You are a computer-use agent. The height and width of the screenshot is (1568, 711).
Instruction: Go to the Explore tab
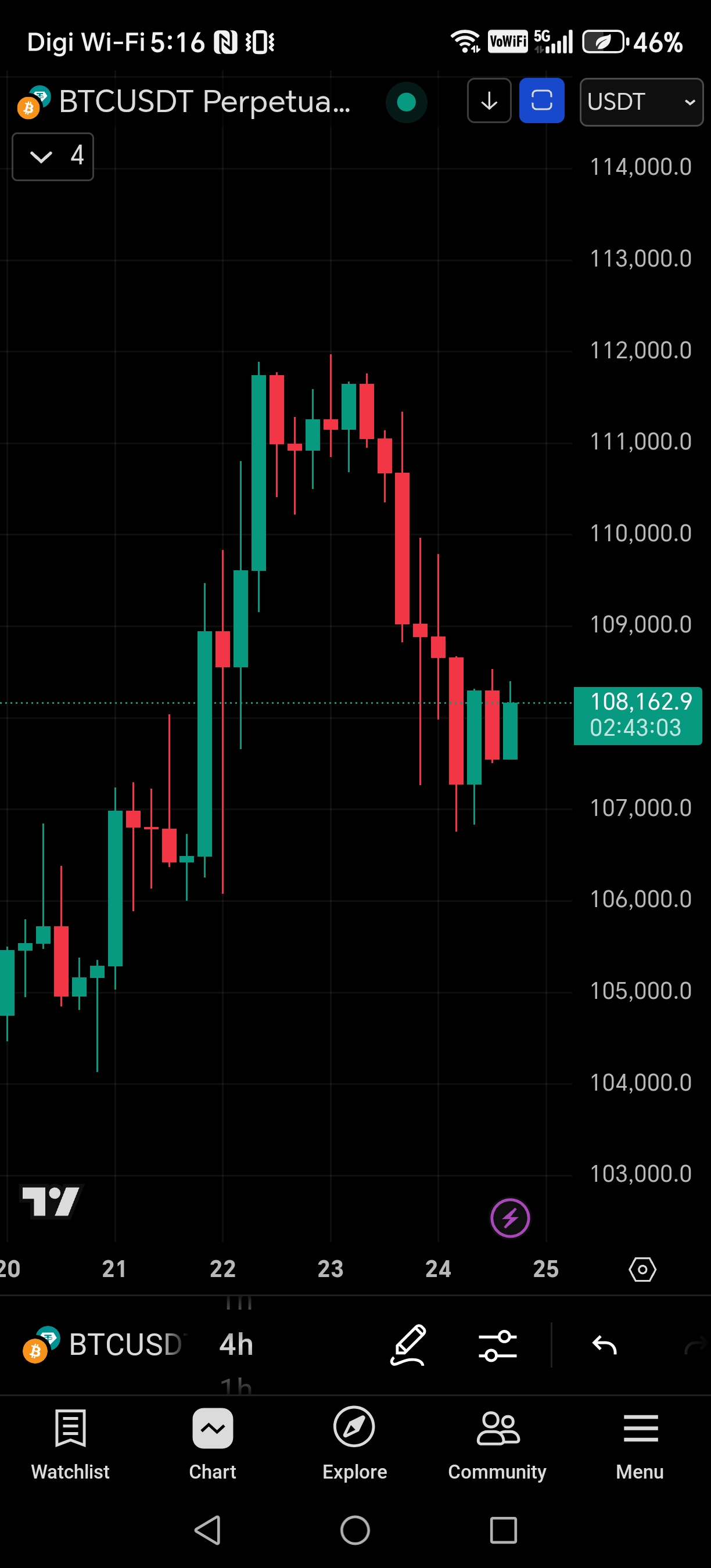tap(354, 1443)
